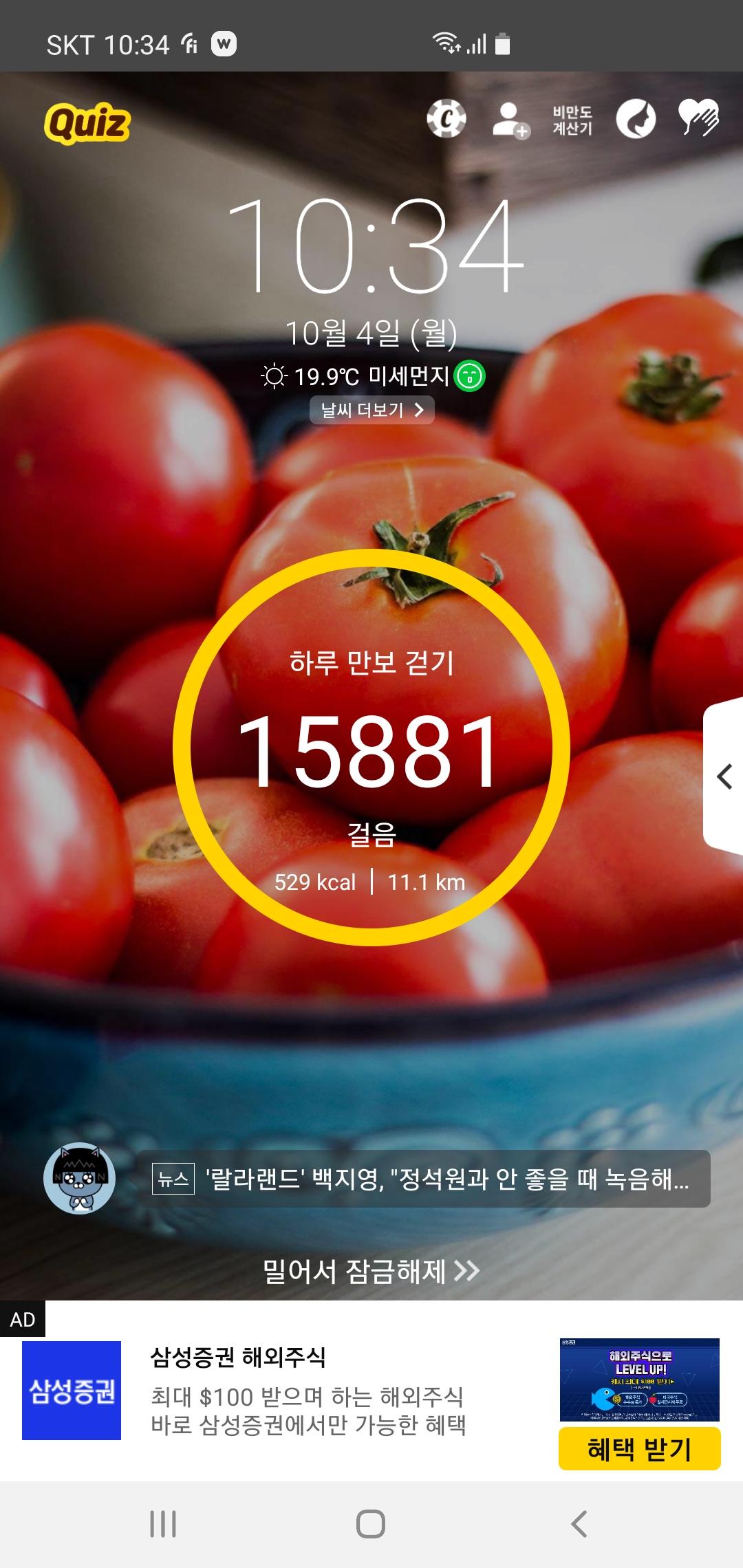This screenshot has height=1568, width=743.
Task: Read the '랄라랜드' 백지영 news headline
Action: point(423,1179)
